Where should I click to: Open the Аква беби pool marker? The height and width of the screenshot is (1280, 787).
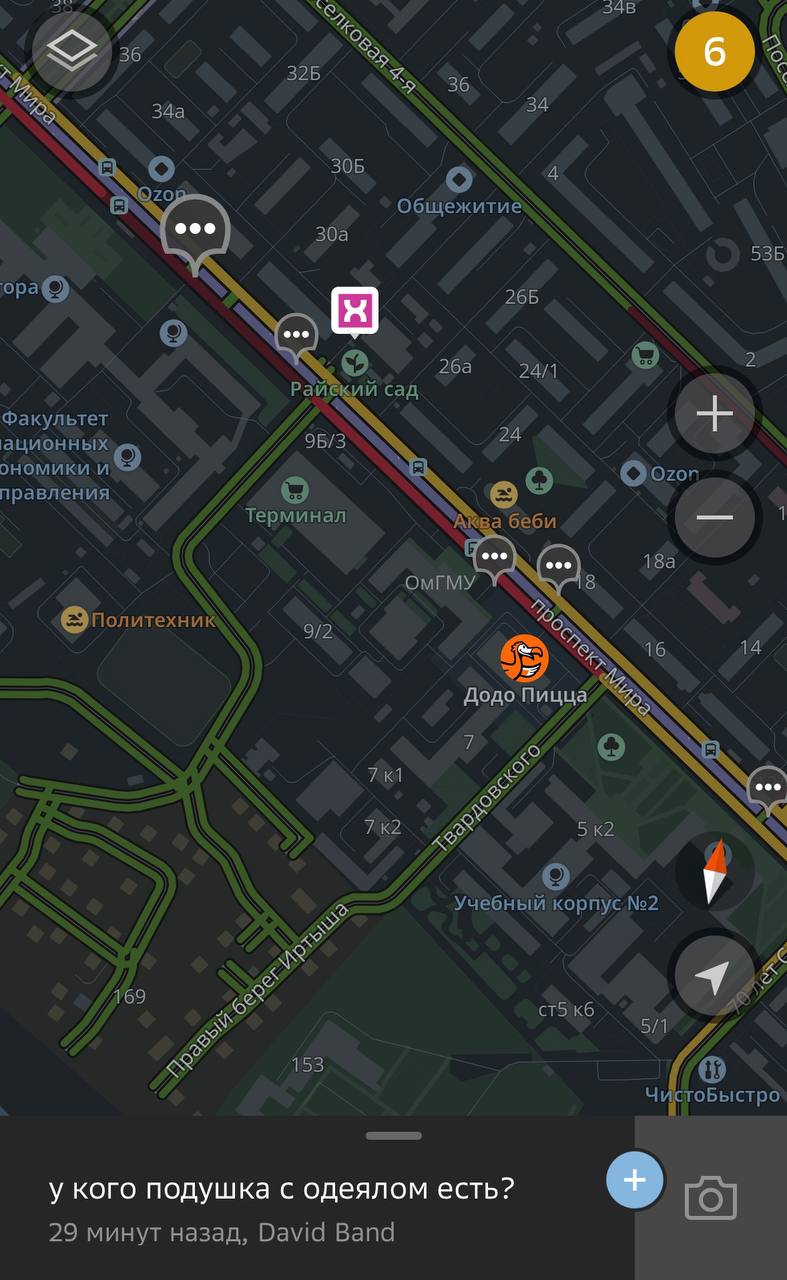click(x=504, y=494)
